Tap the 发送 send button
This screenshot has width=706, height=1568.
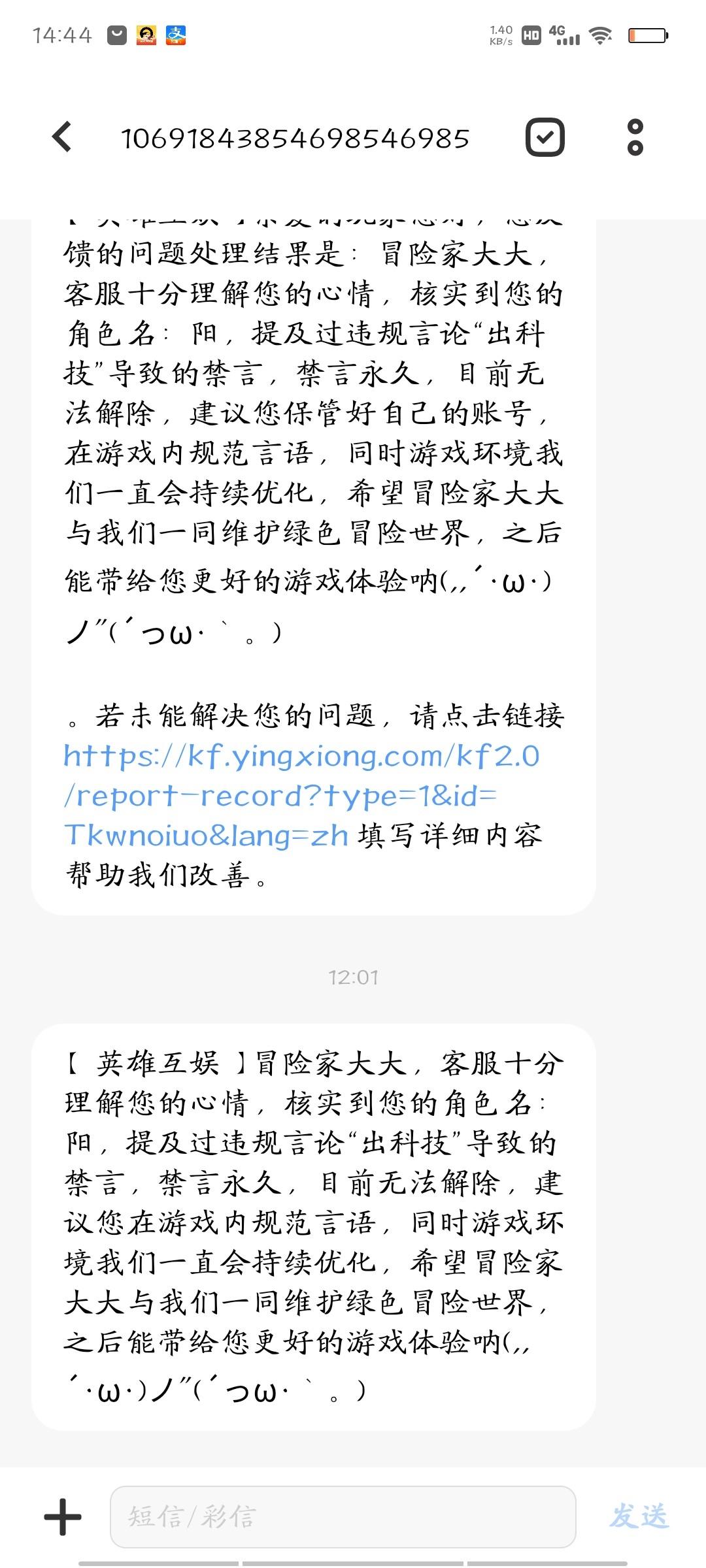click(x=639, y=1516)
